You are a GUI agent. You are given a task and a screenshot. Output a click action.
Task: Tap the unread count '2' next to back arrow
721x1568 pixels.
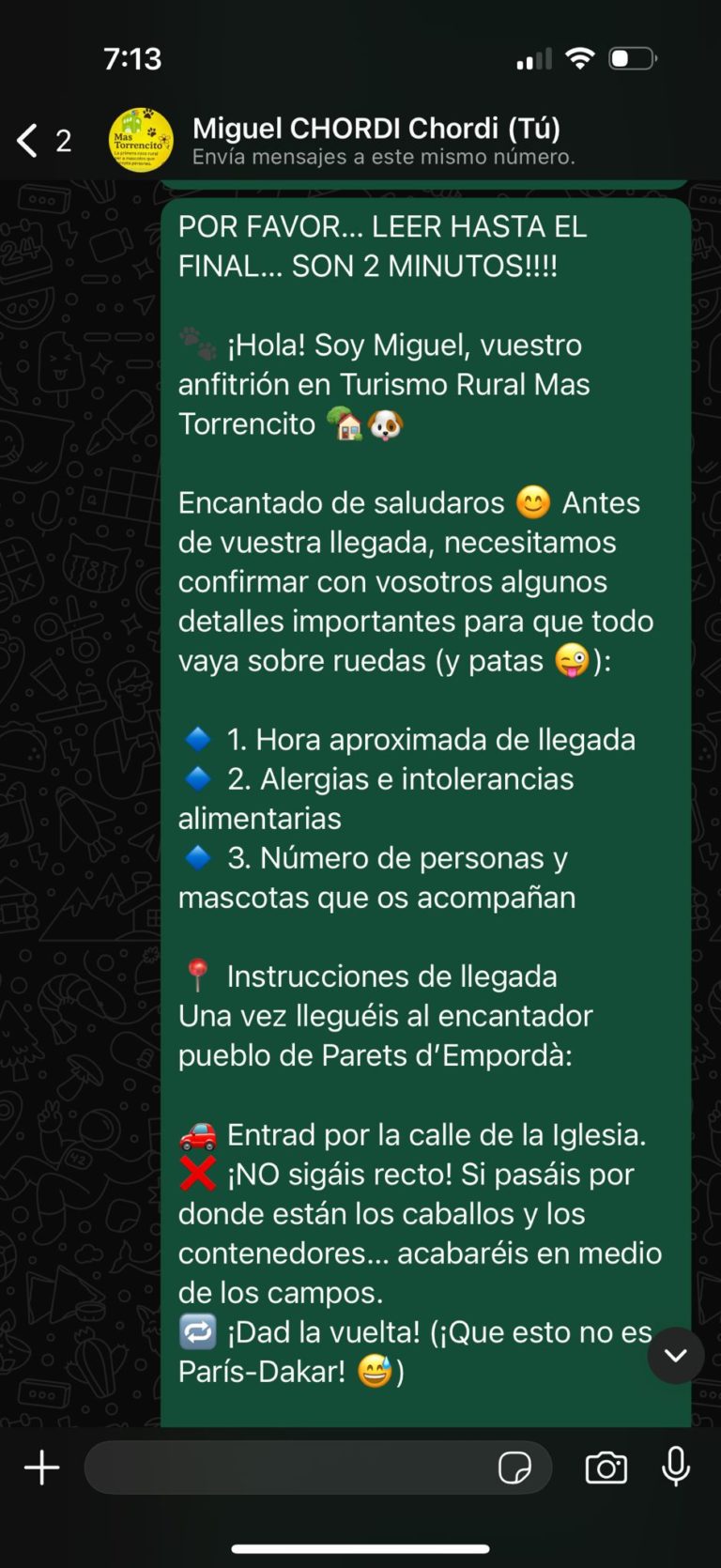[x=64, y=139]
